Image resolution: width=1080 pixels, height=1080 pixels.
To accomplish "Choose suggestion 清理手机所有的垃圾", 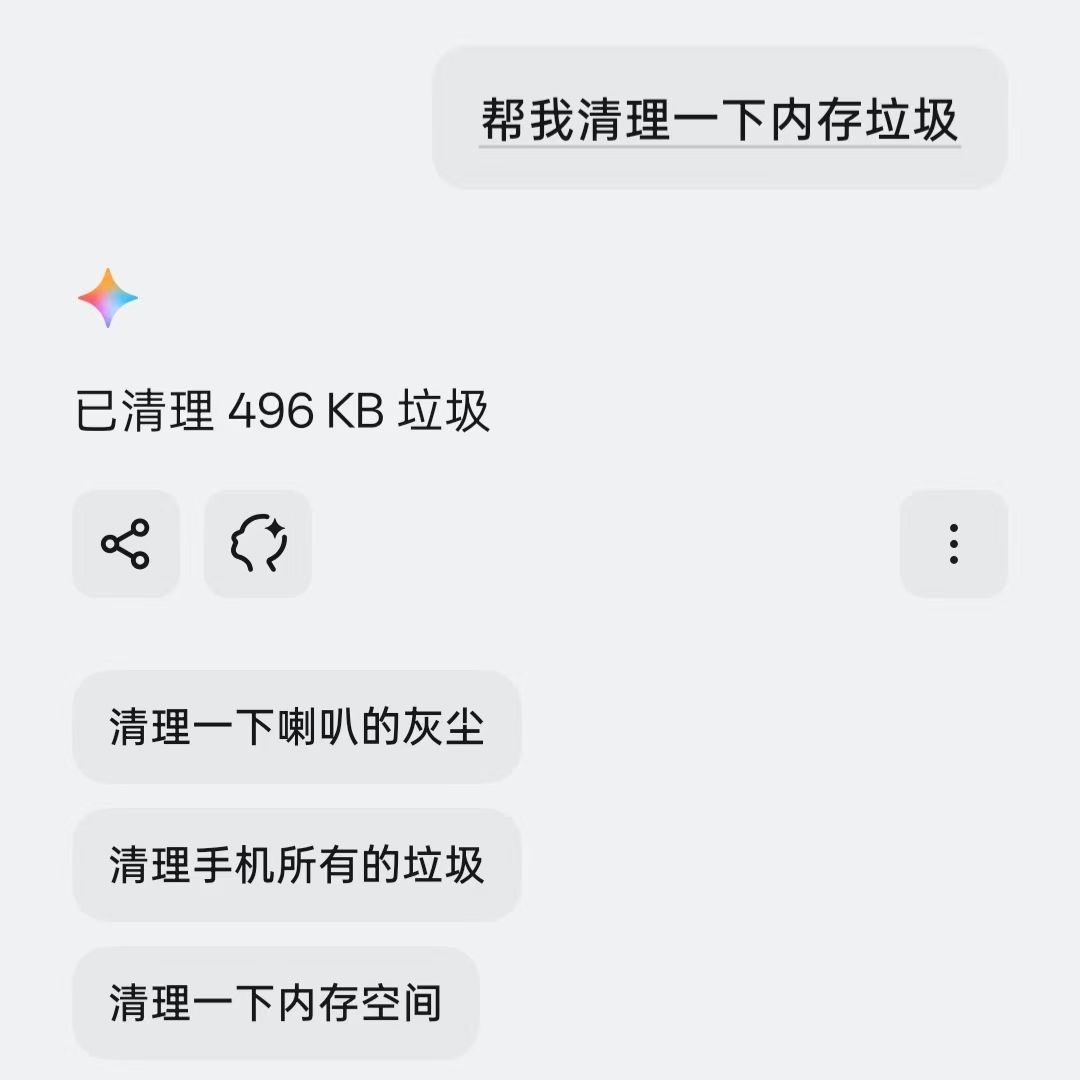I will 297,865.
